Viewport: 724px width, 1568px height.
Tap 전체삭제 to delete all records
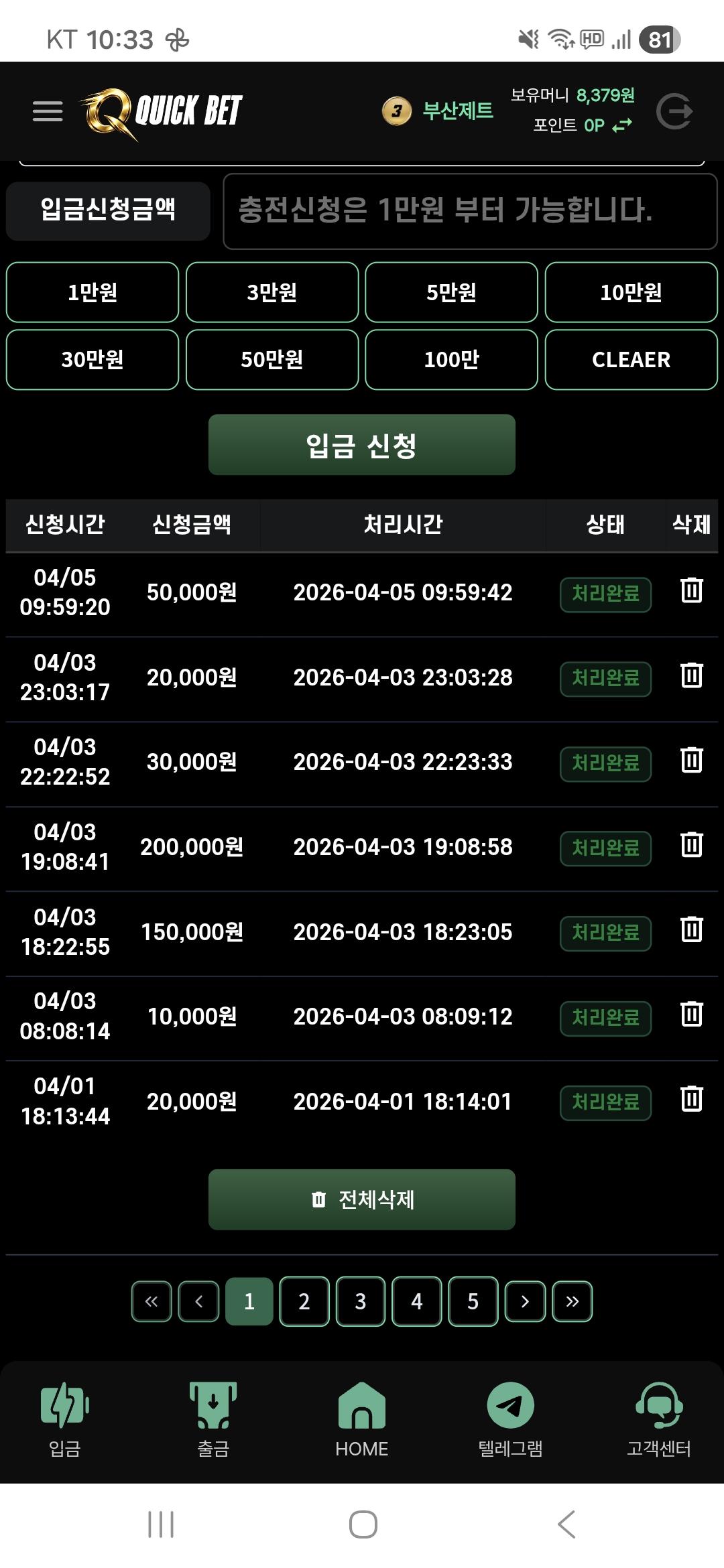[361, 1199]
